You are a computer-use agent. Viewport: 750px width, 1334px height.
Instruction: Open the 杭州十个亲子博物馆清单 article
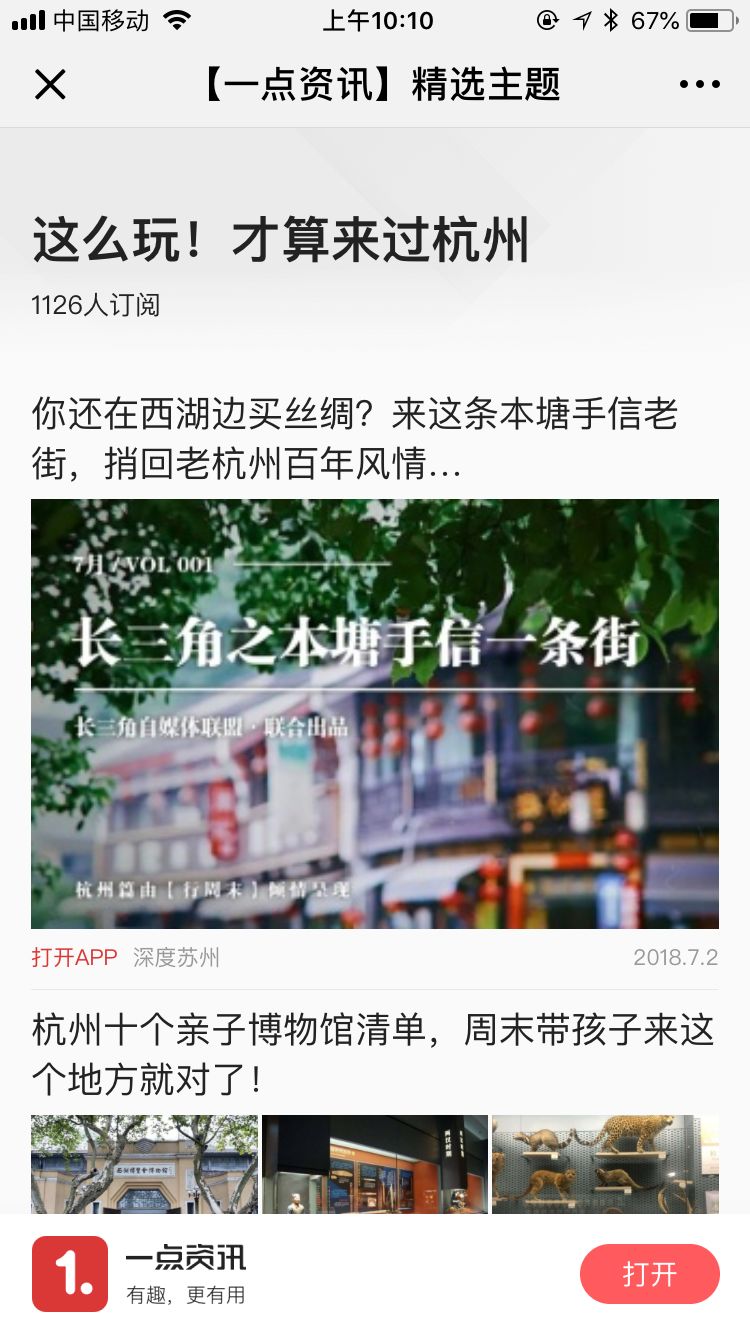[x=372, y=1054]
